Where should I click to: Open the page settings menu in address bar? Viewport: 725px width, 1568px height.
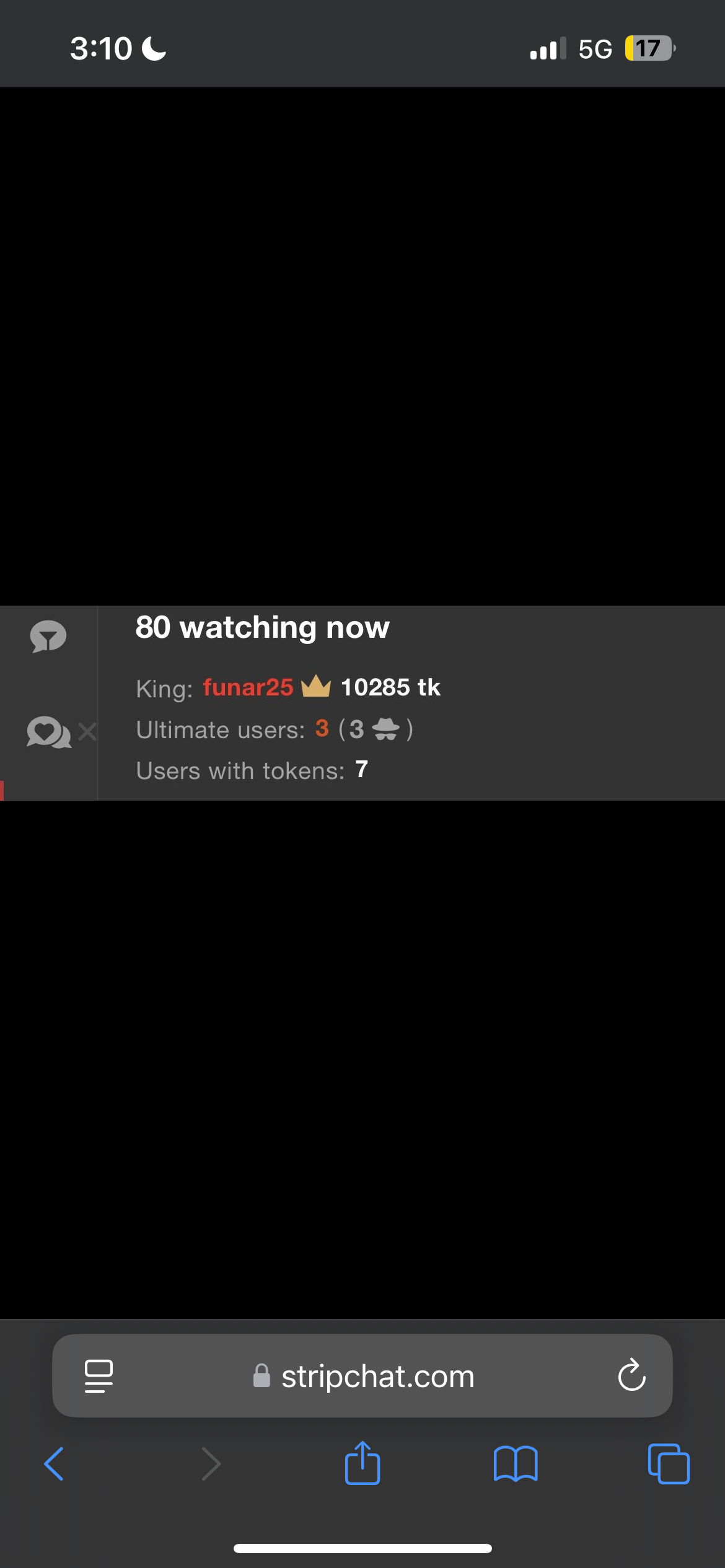point(99,1376)
